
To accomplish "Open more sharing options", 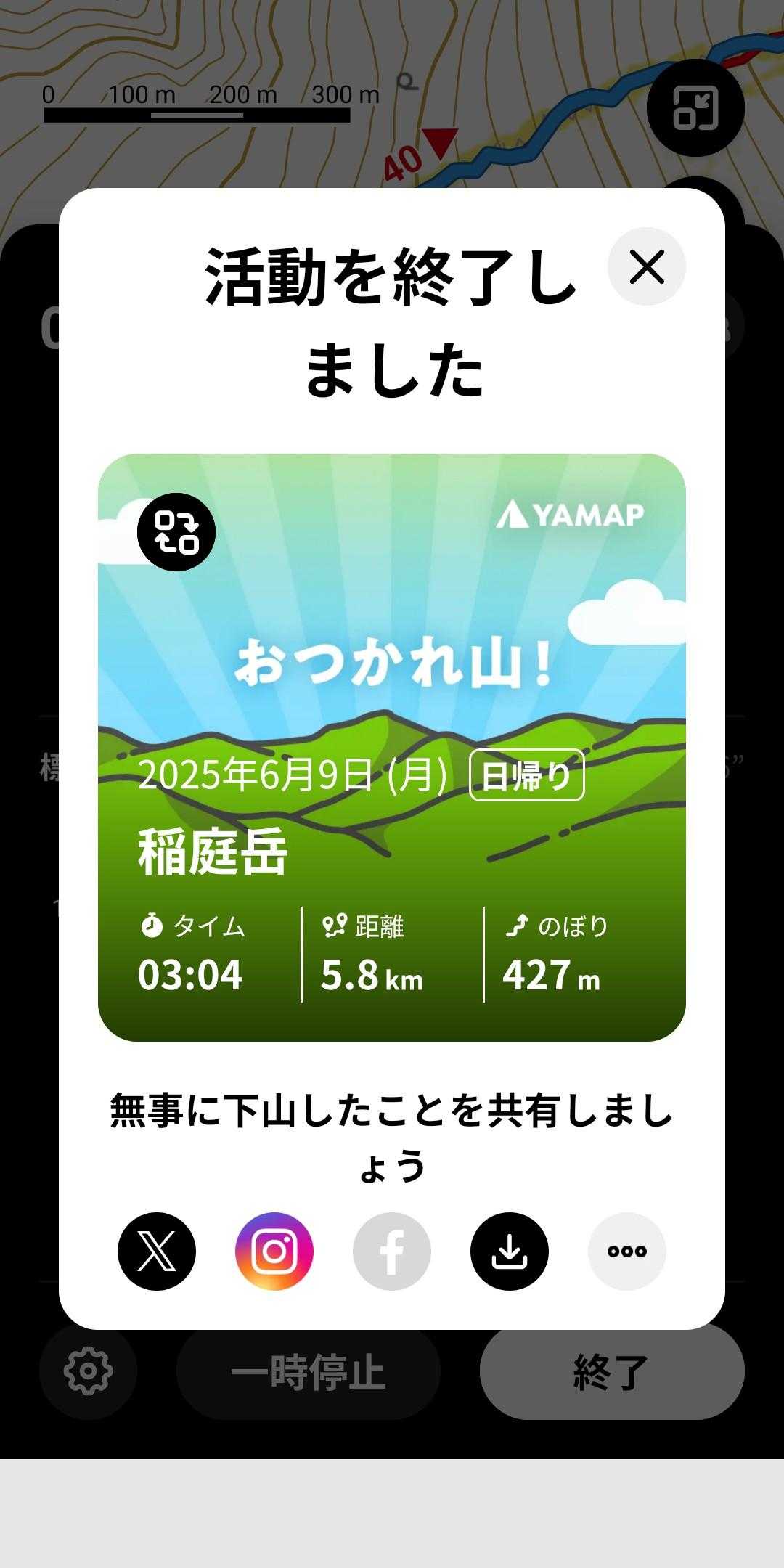I will (626, 1251).
